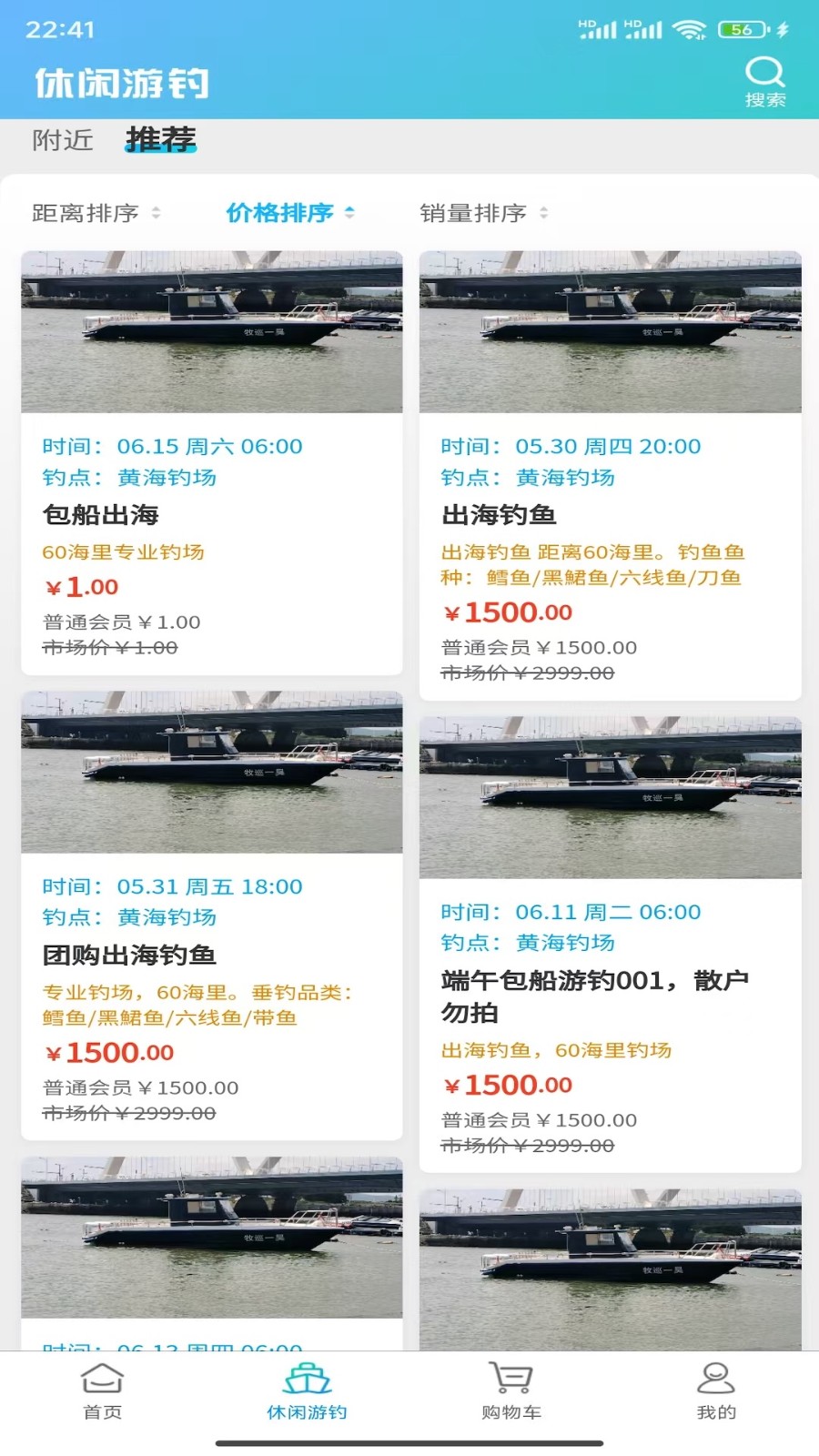
Task: Tap the magnifying glass above 搜索 label
Action: [765, 71]
